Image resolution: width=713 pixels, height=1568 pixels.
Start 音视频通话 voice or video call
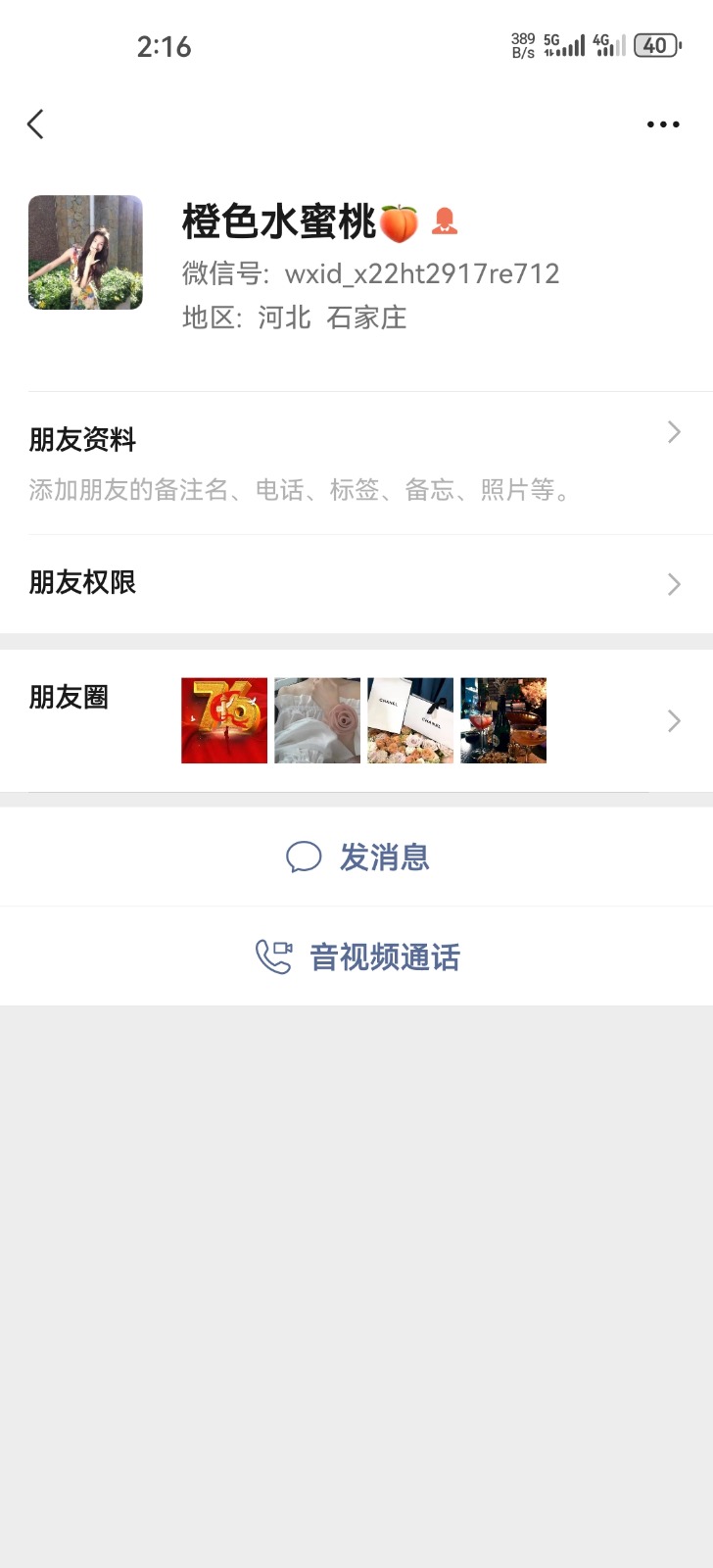(357, 956)
